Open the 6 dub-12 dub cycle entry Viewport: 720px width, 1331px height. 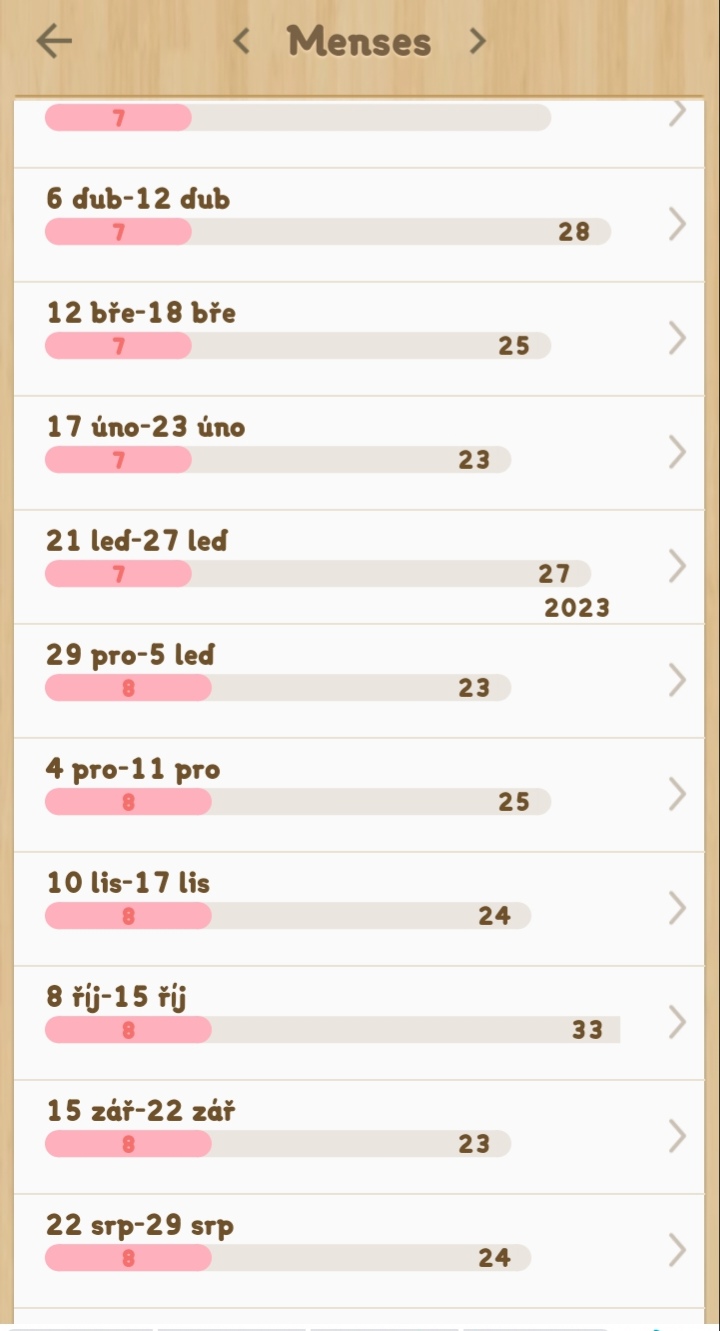tap(359, 224)
